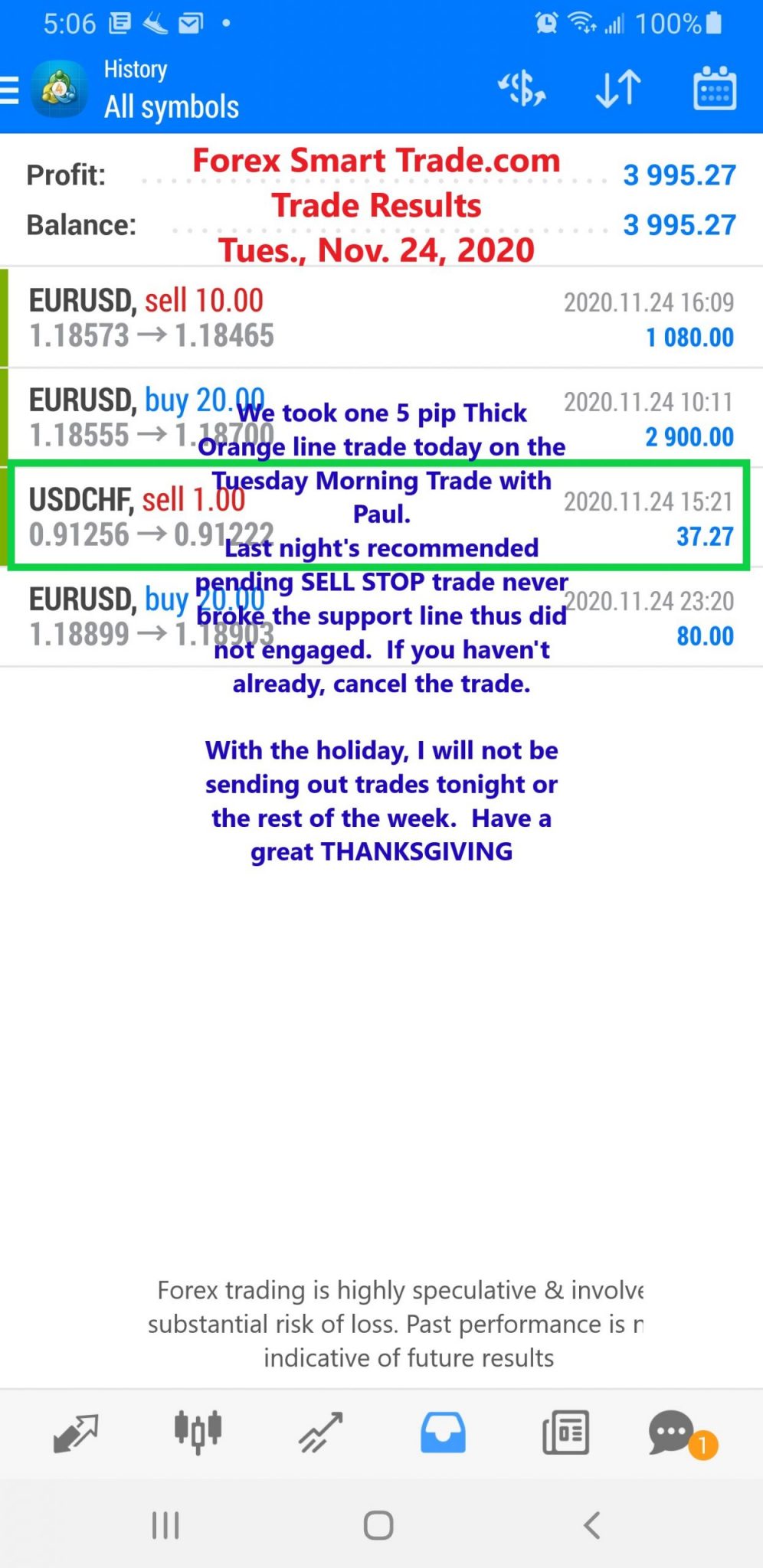Open the hamburger drawer menu

coord(9,90)
